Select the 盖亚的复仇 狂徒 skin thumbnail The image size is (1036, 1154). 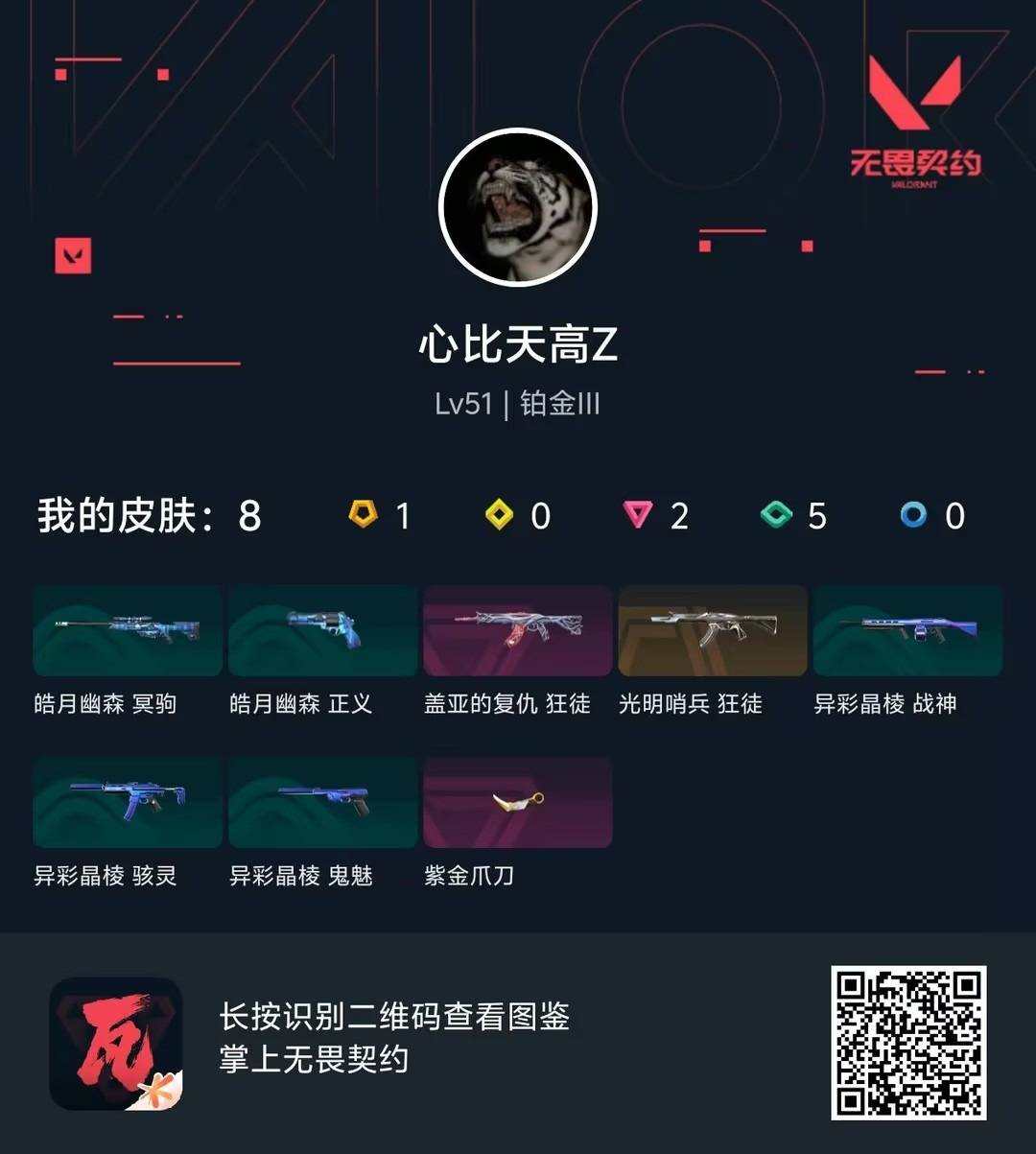(x=517, y=631)
